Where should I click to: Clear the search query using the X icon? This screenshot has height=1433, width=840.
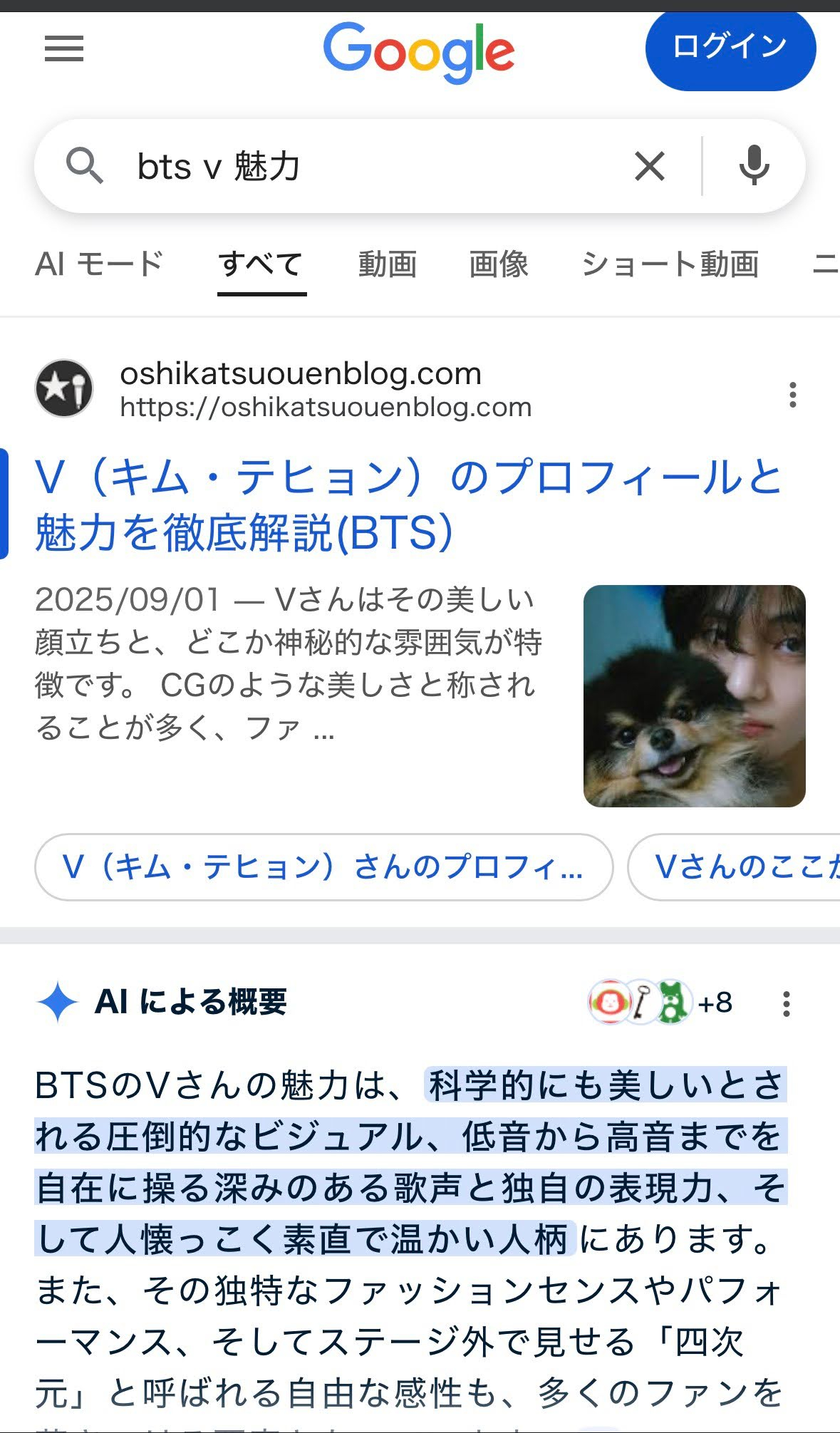click(648, 165)
